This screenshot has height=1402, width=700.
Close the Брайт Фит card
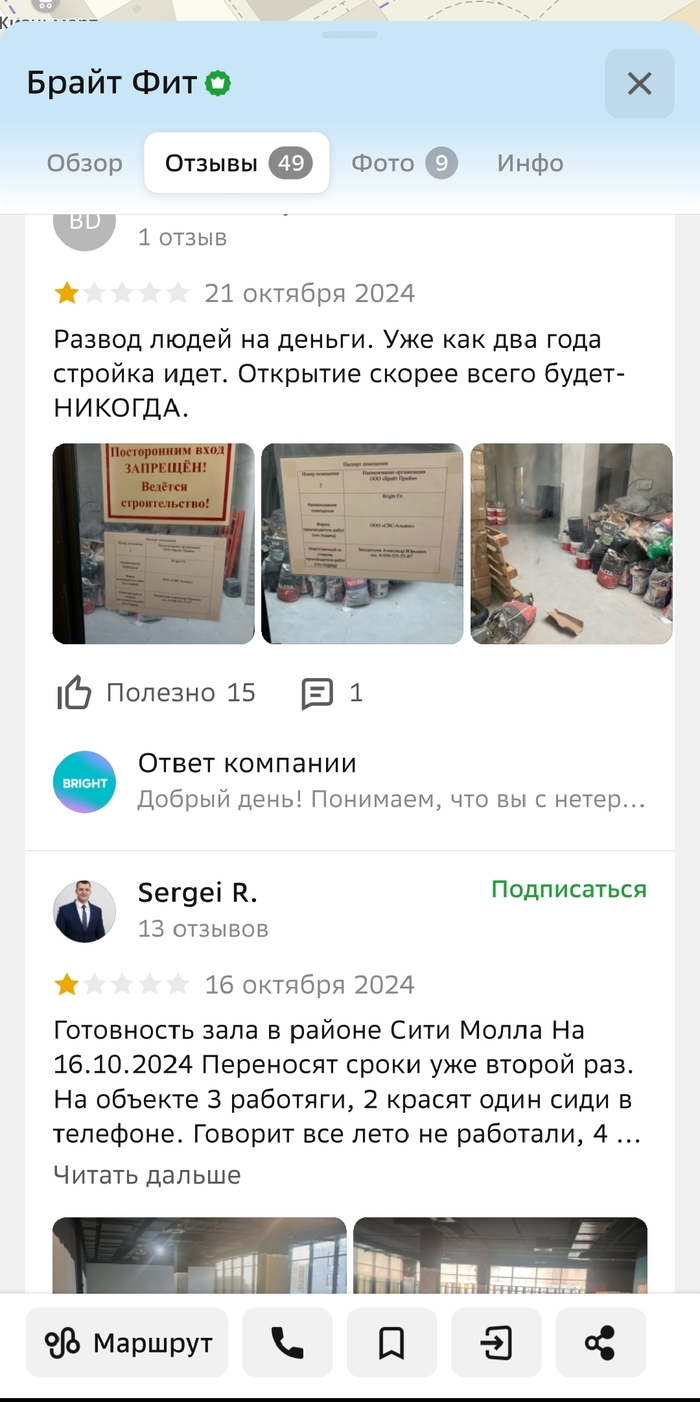[x=639, y=83]
